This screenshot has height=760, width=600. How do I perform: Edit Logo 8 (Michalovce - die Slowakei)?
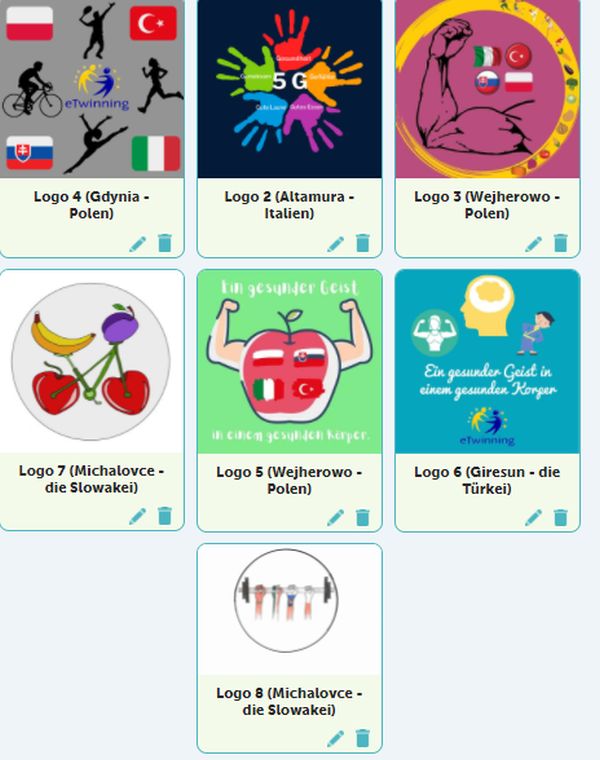point(336,738)
